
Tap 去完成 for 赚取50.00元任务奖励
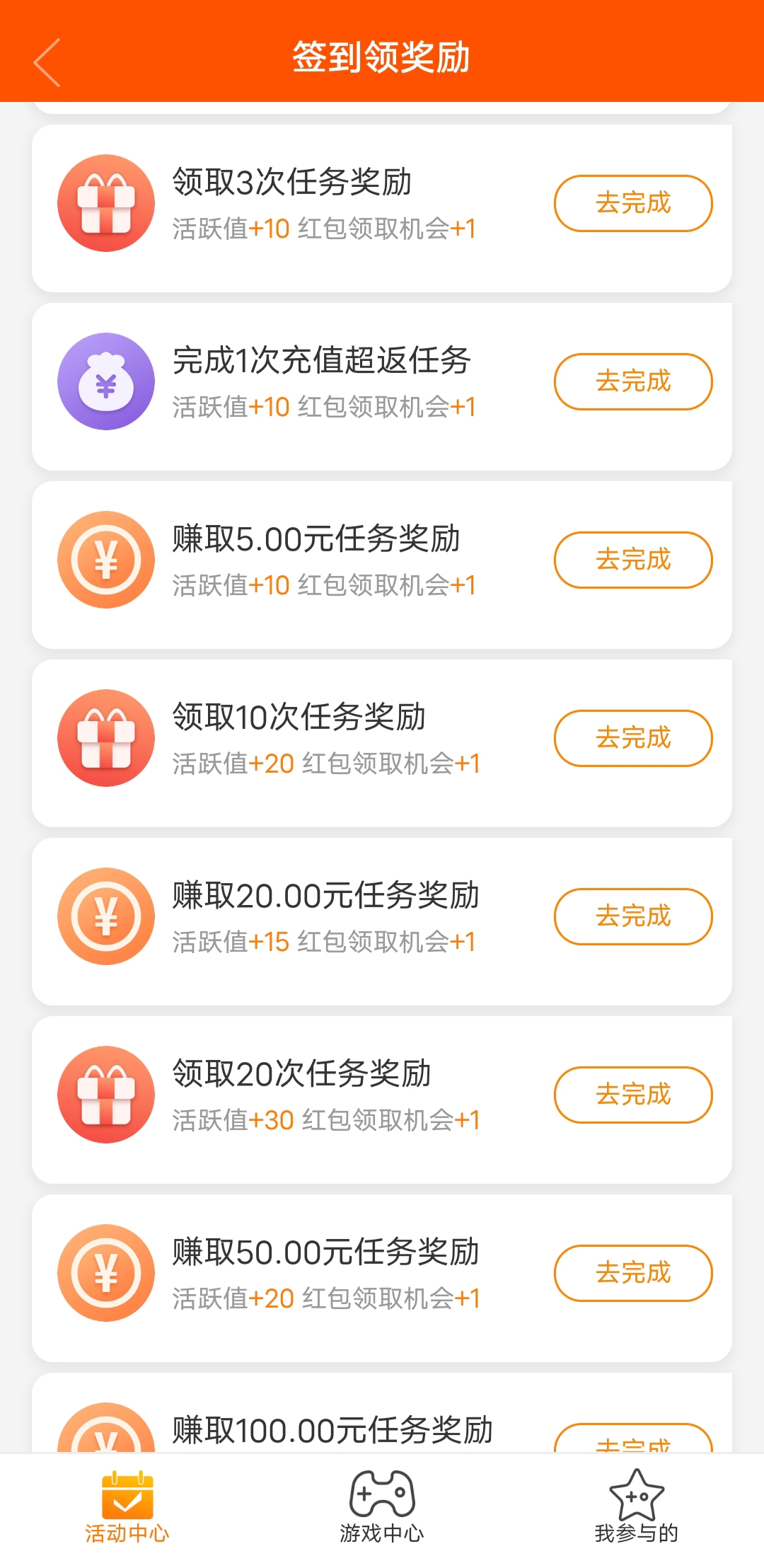(633, 1273)
